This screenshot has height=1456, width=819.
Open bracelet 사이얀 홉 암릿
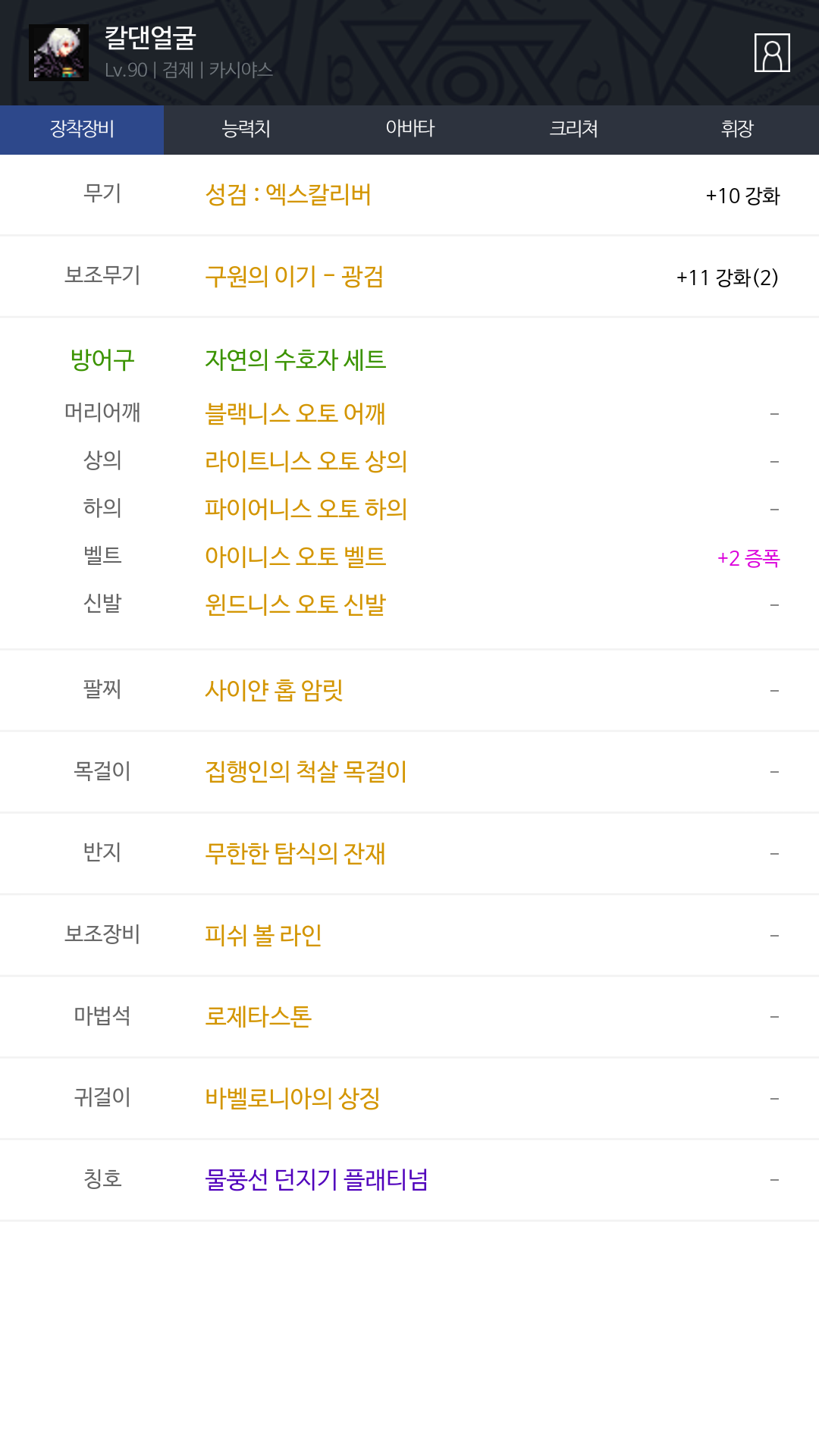point(274,690)
